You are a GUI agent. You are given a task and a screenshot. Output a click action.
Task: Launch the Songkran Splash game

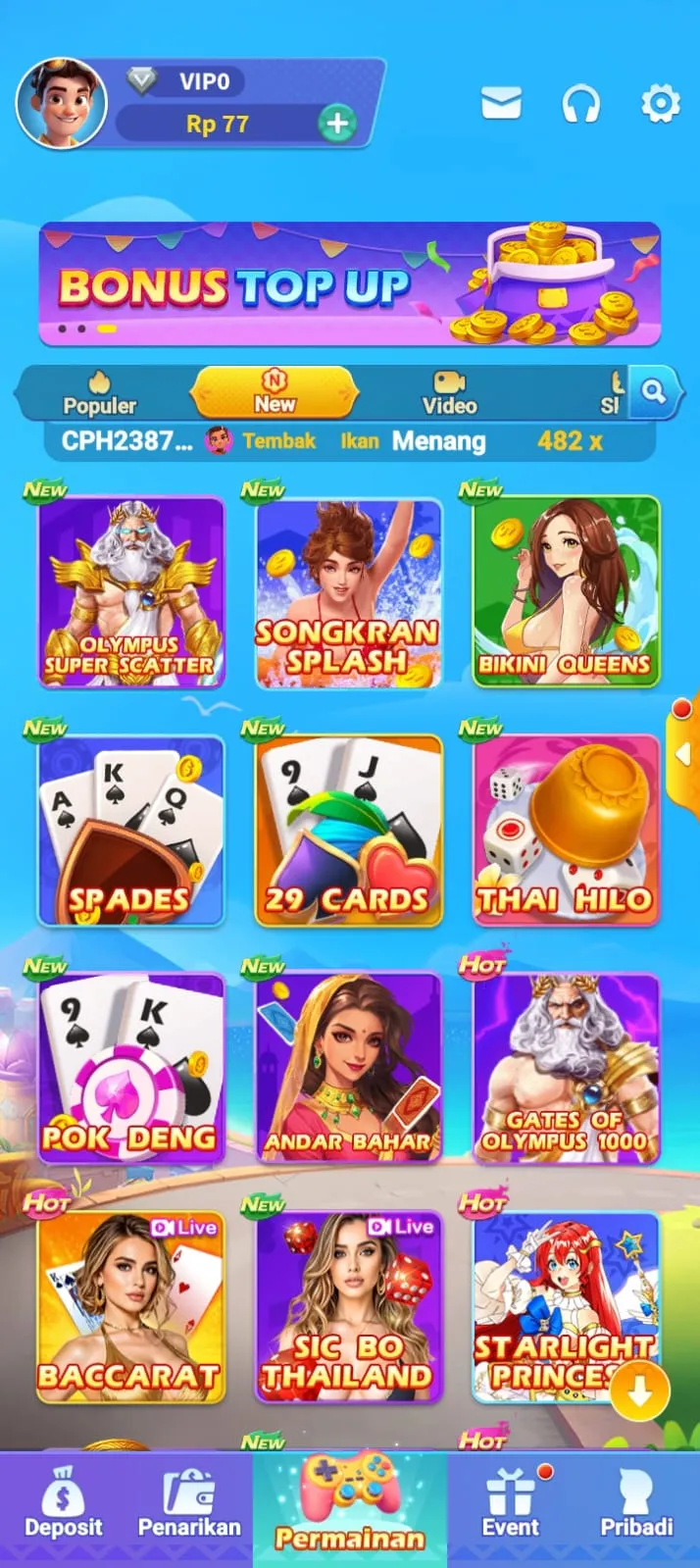[348, 592]
